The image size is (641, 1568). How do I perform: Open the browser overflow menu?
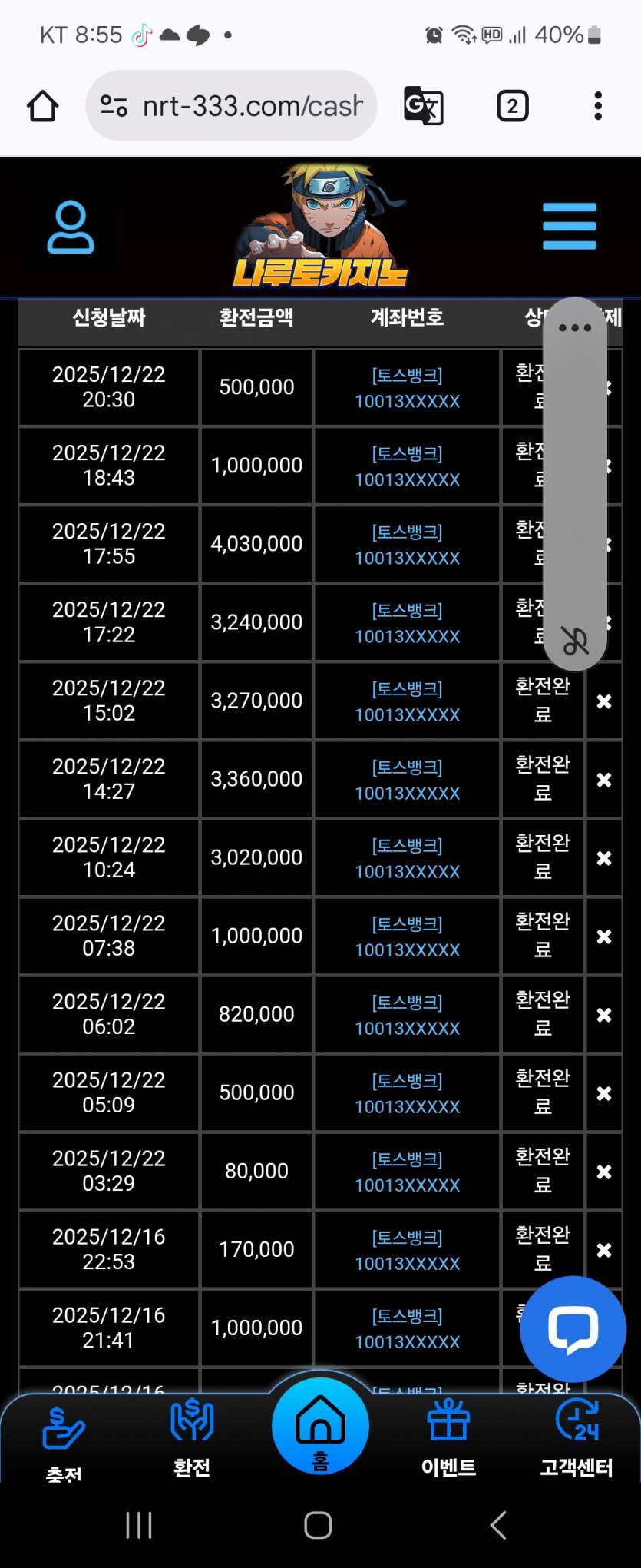tap(597, 106)
